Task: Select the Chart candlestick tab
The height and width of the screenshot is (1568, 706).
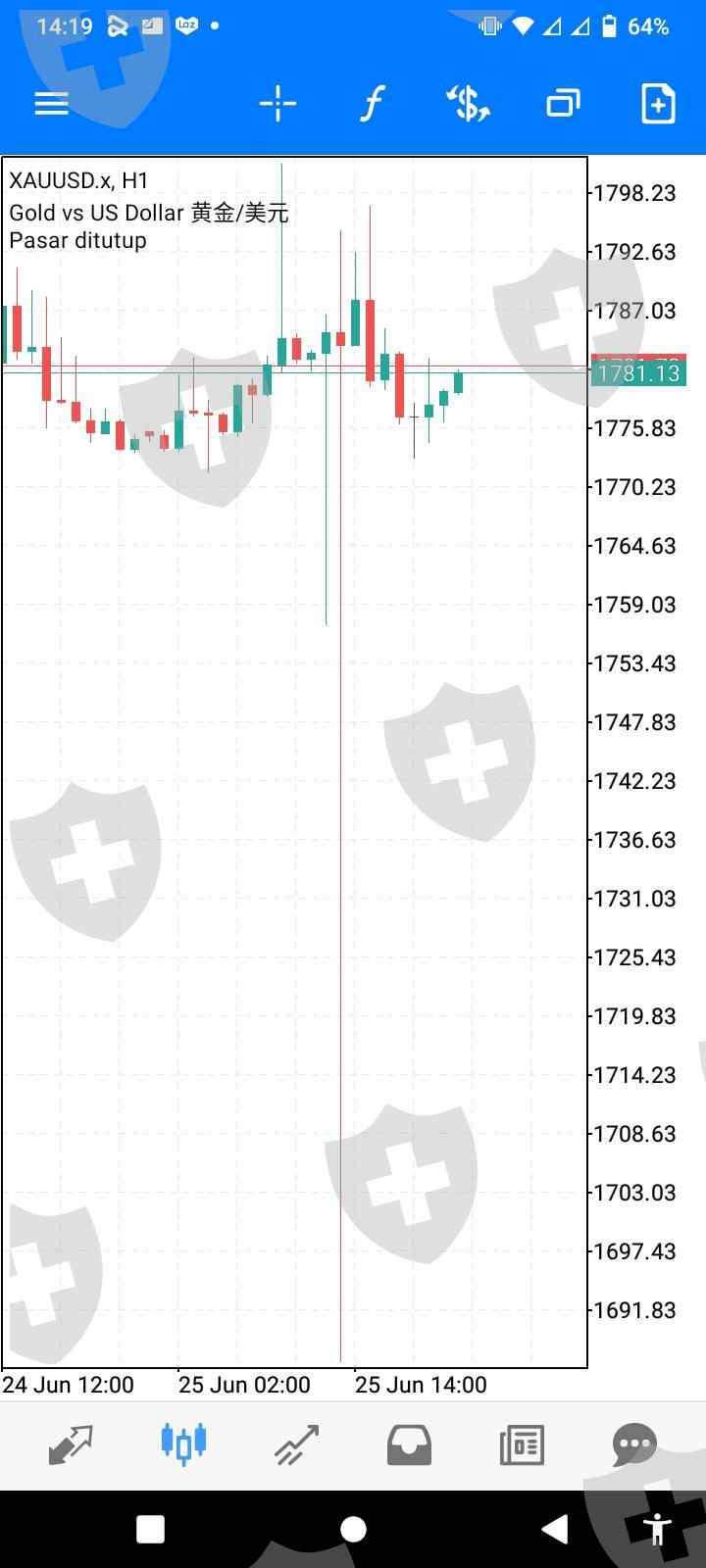Action: point(183,1443)
